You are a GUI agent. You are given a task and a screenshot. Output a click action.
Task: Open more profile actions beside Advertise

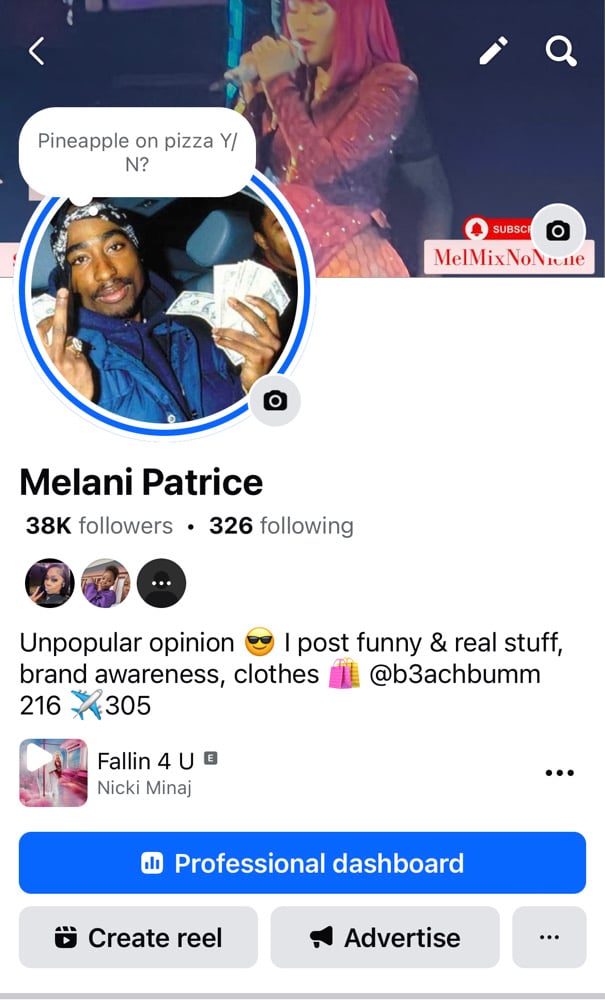point(549,937)
